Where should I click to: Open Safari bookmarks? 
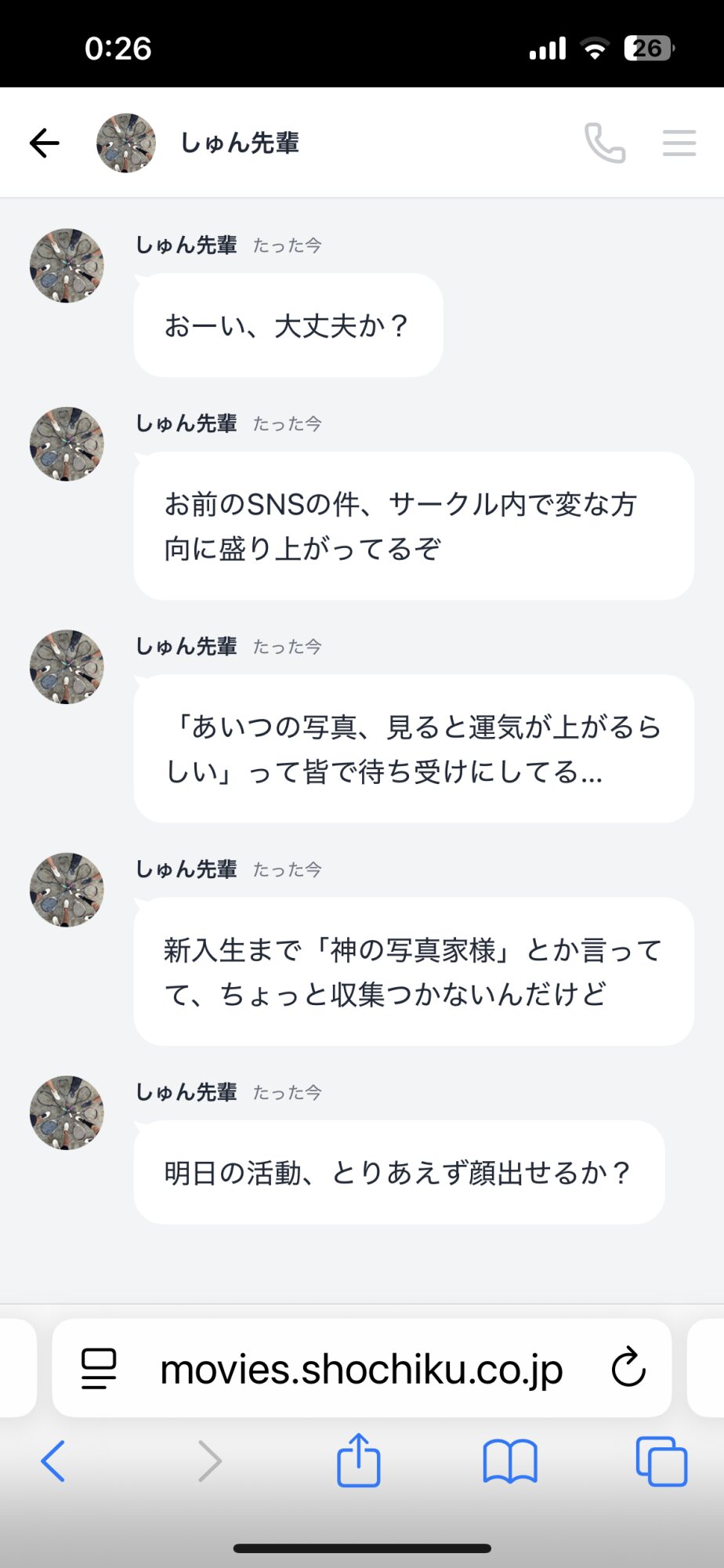coord(510,1461)
